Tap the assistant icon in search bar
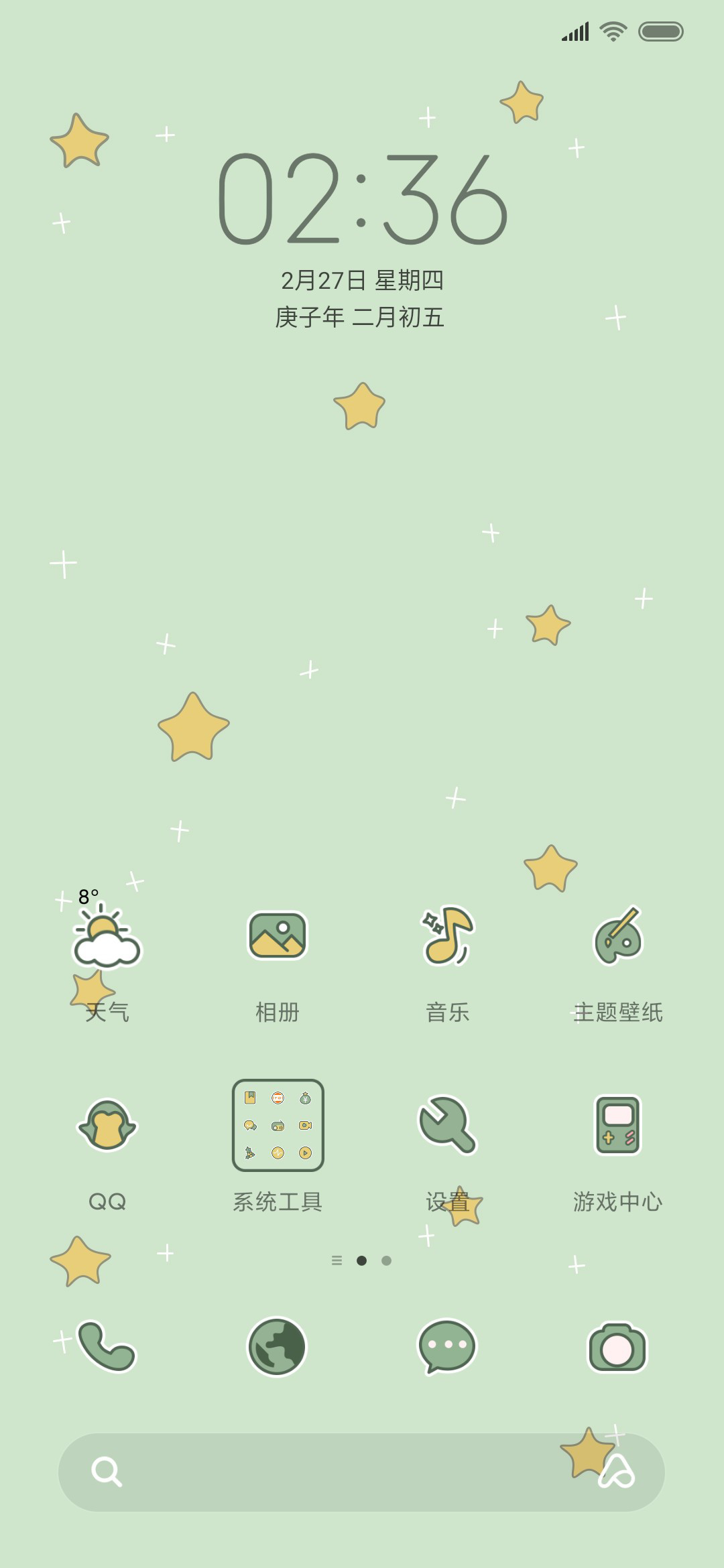Image resolution: width=724 pixels, height=1568 pixels. click(x=616, y=1472)
